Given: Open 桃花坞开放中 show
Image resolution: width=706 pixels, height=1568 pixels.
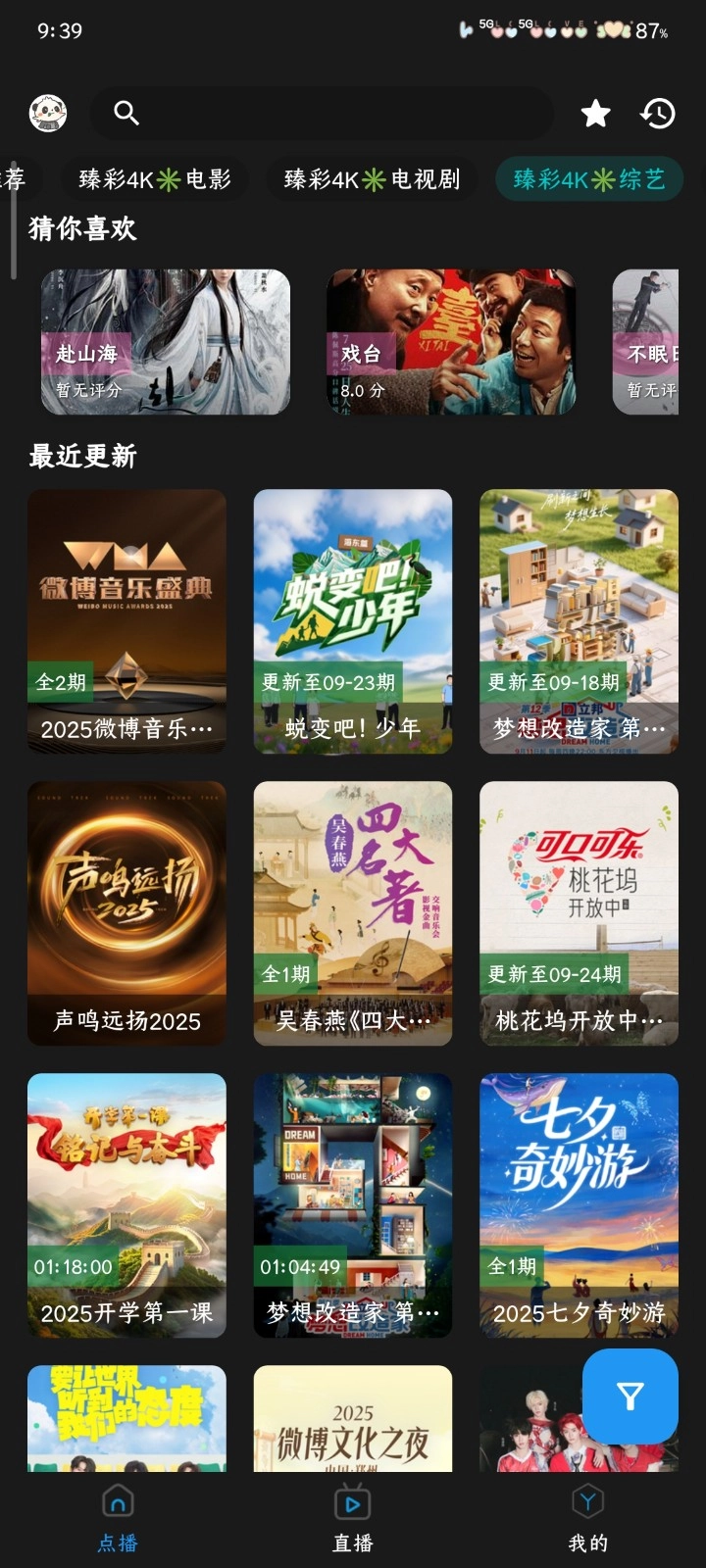Looking at the screenshot, I should click(579, 913).
